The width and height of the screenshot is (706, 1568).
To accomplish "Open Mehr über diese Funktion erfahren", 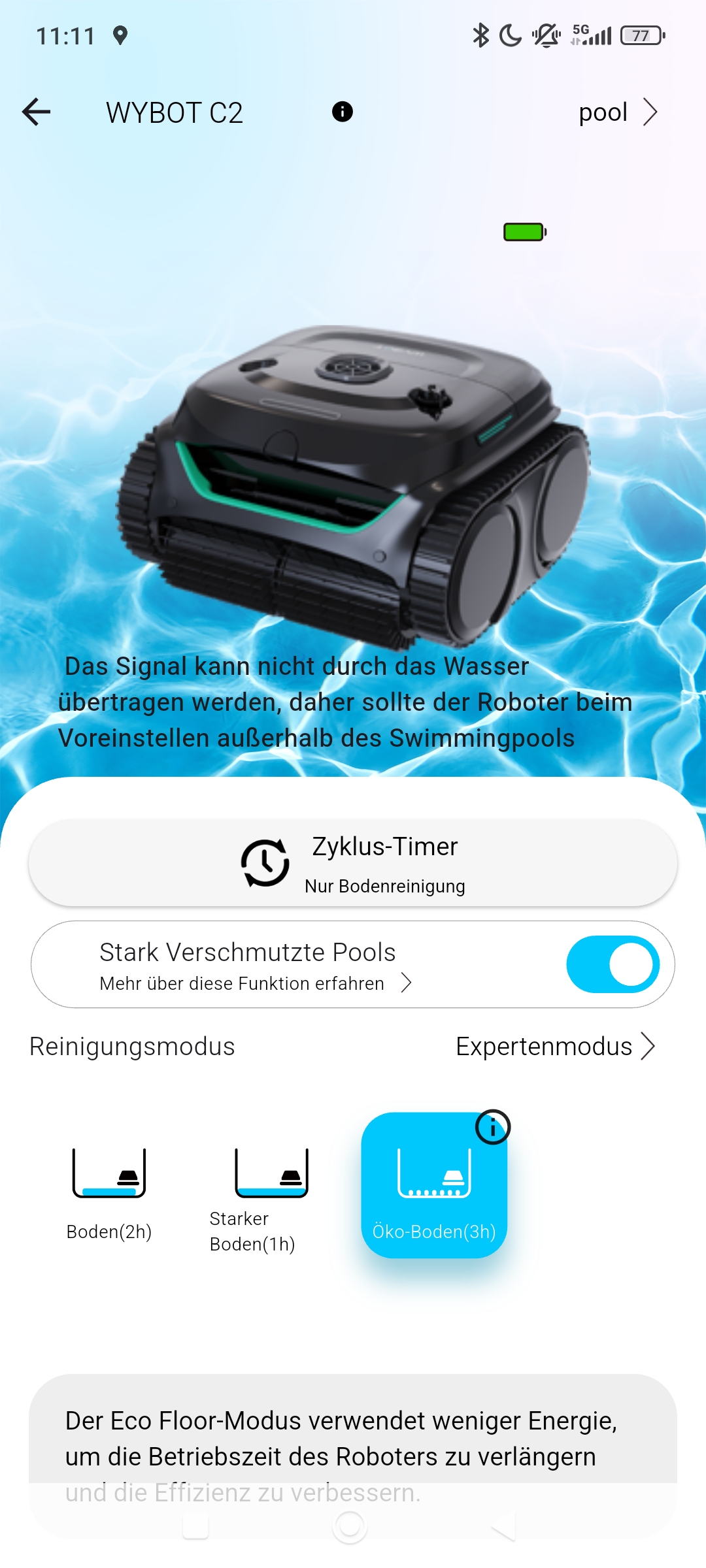I will 256,983.
